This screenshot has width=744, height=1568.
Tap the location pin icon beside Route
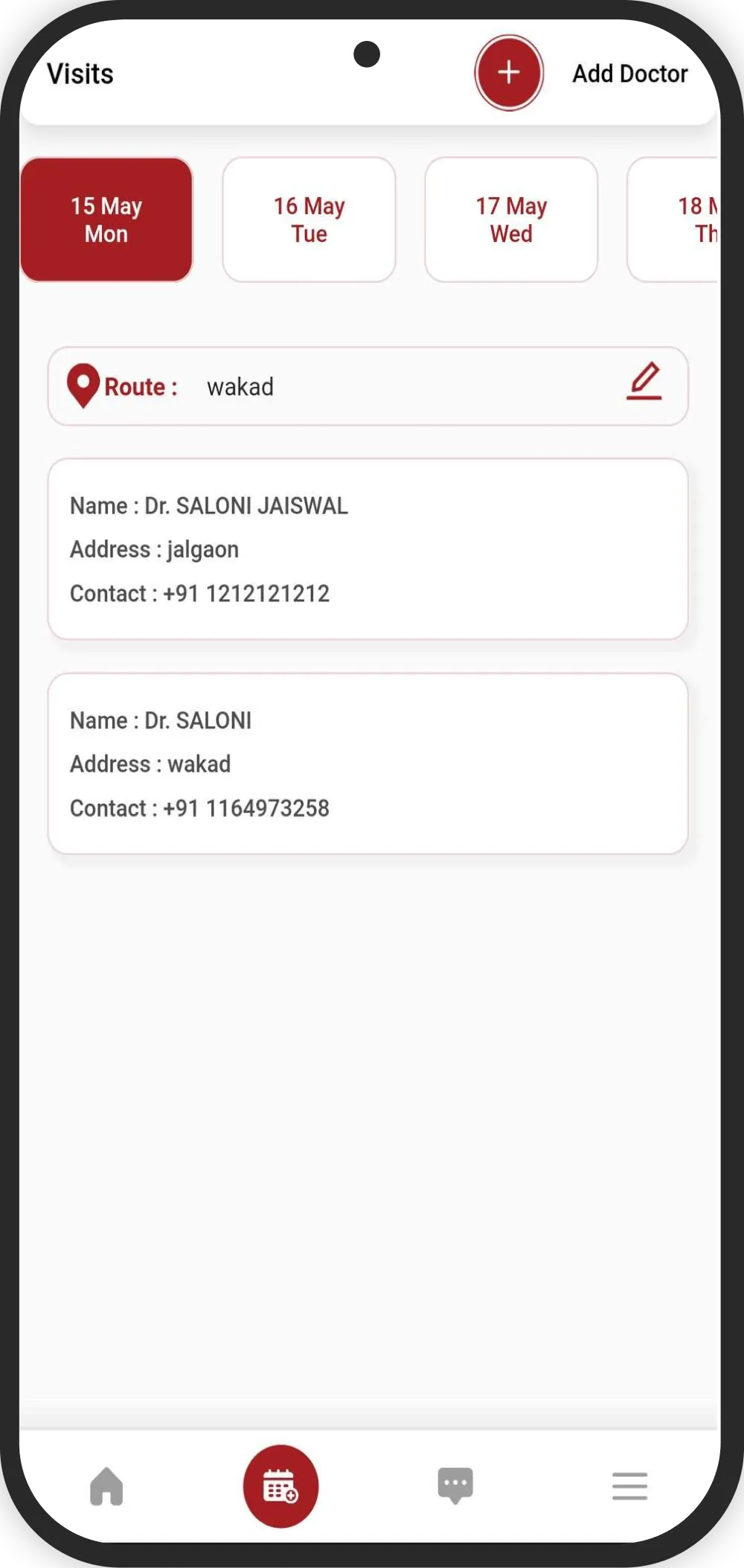pos(83,385)
